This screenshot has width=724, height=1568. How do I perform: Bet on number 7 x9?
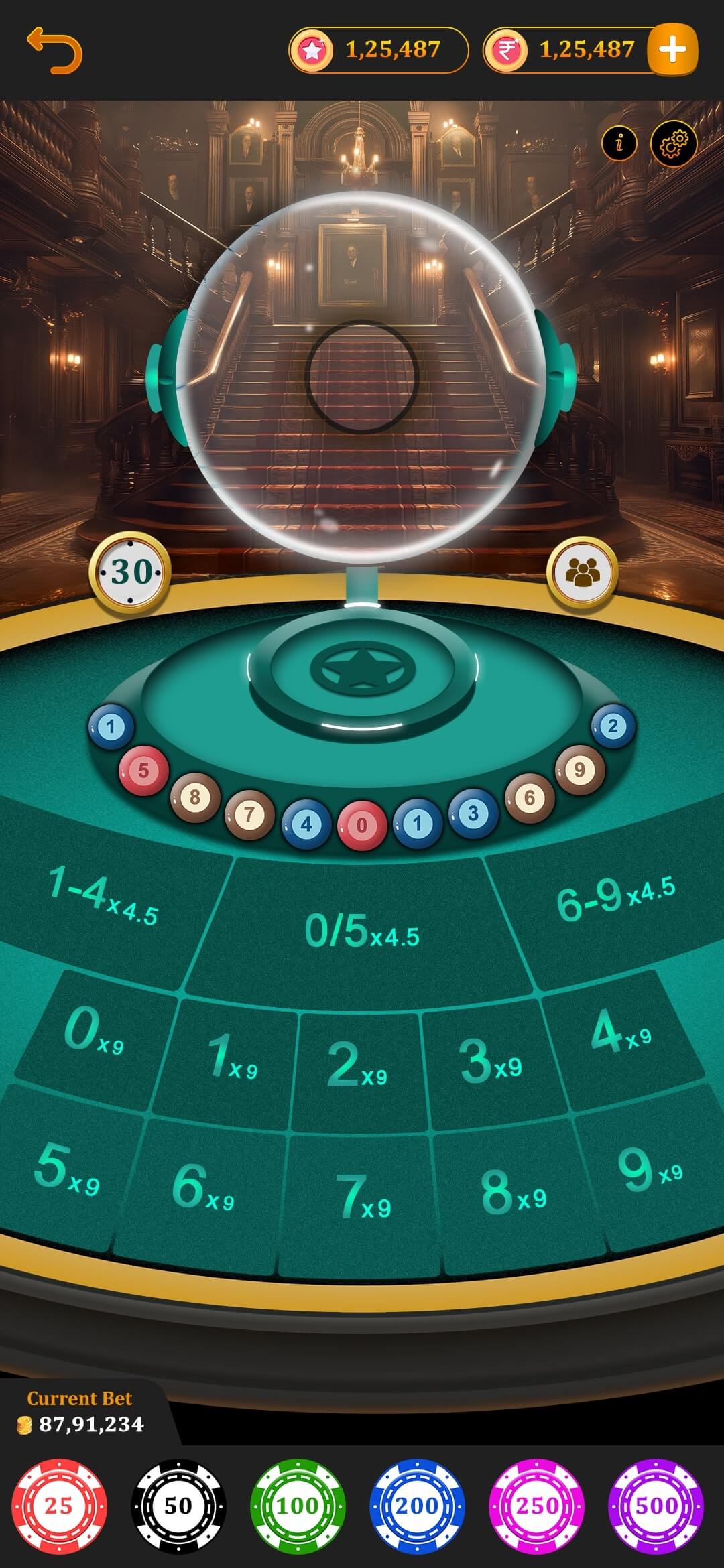(x=362, y=1196)
